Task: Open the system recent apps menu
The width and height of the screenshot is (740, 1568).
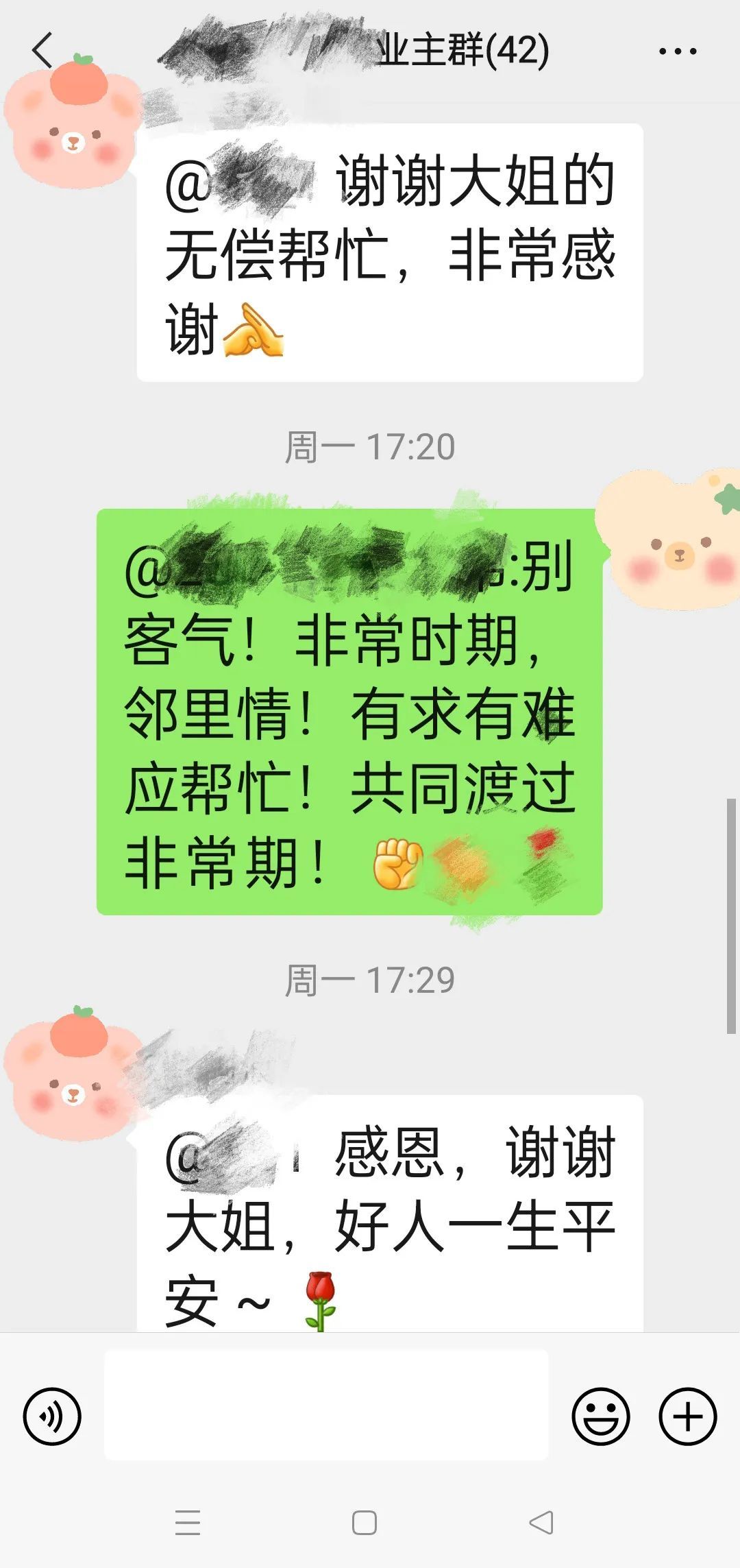Action: point(187,1523)
